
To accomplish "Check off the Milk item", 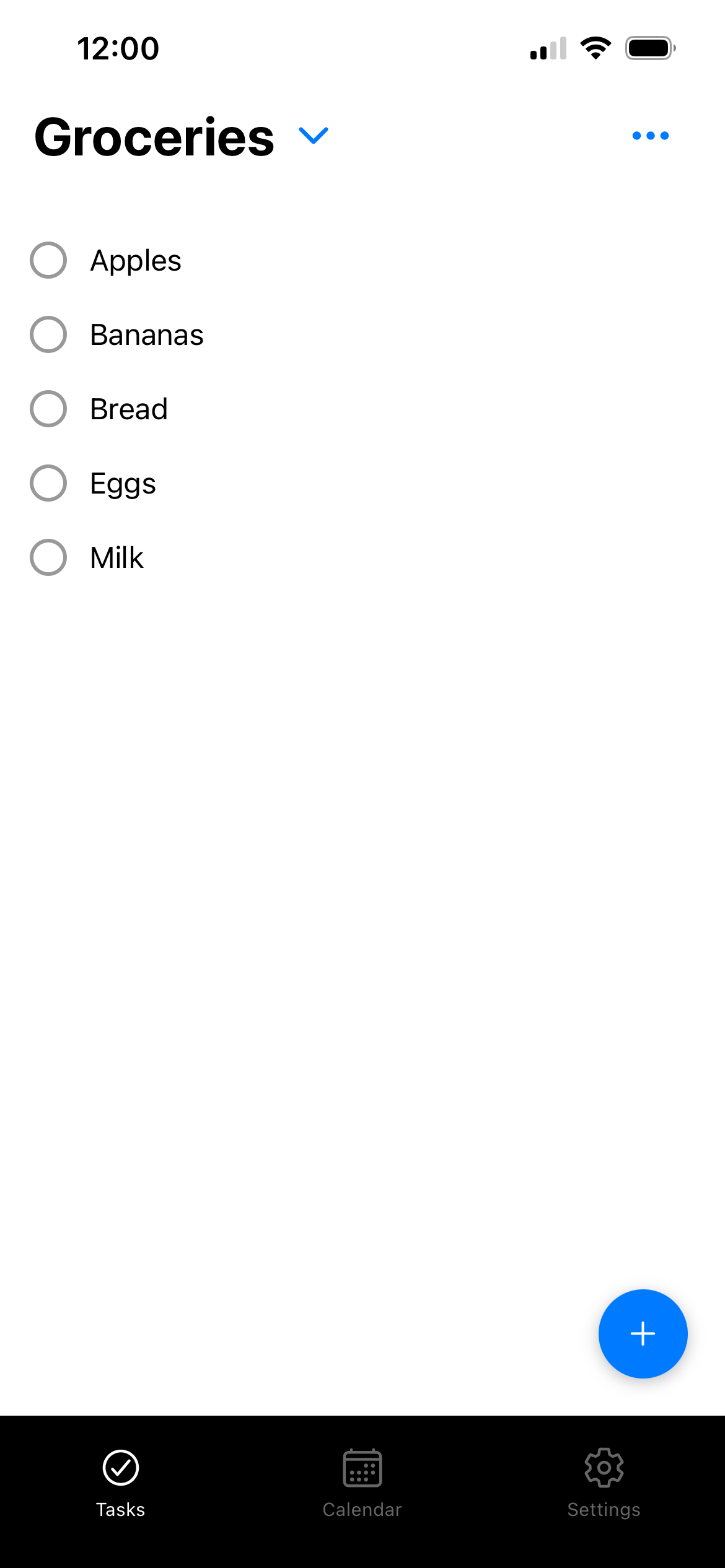I will pos(48,557).
